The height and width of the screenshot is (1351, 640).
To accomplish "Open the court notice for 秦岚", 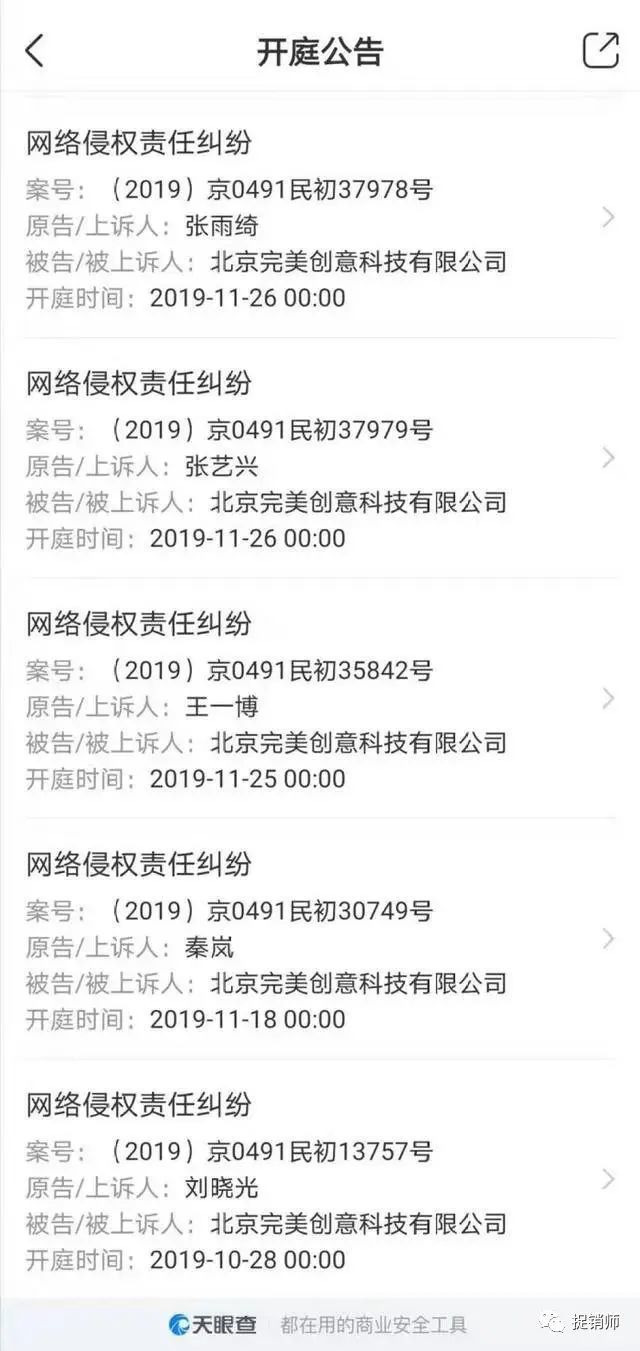I will [320, 939].
